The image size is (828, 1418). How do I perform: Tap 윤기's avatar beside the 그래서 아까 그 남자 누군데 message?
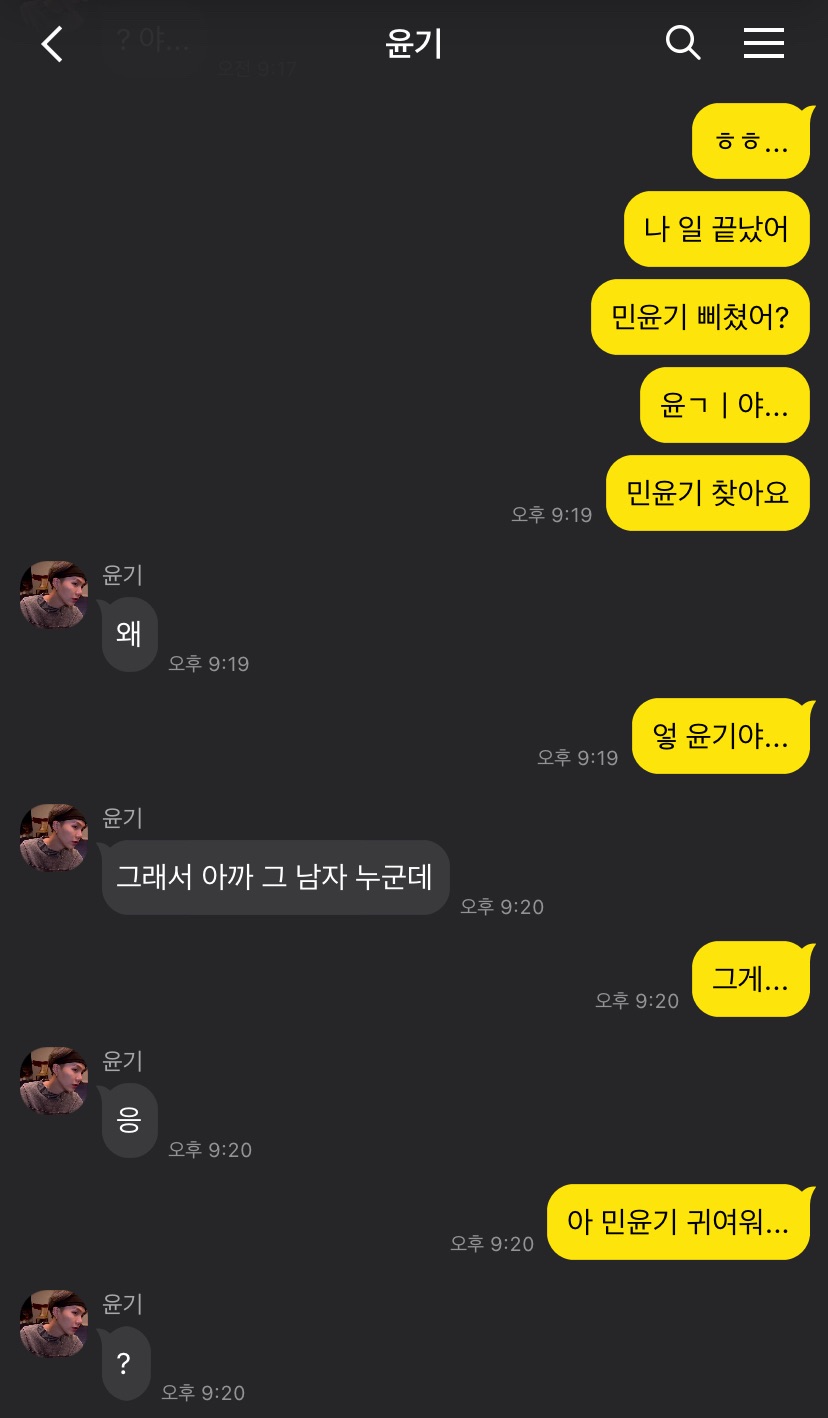(x=54, y=838)
